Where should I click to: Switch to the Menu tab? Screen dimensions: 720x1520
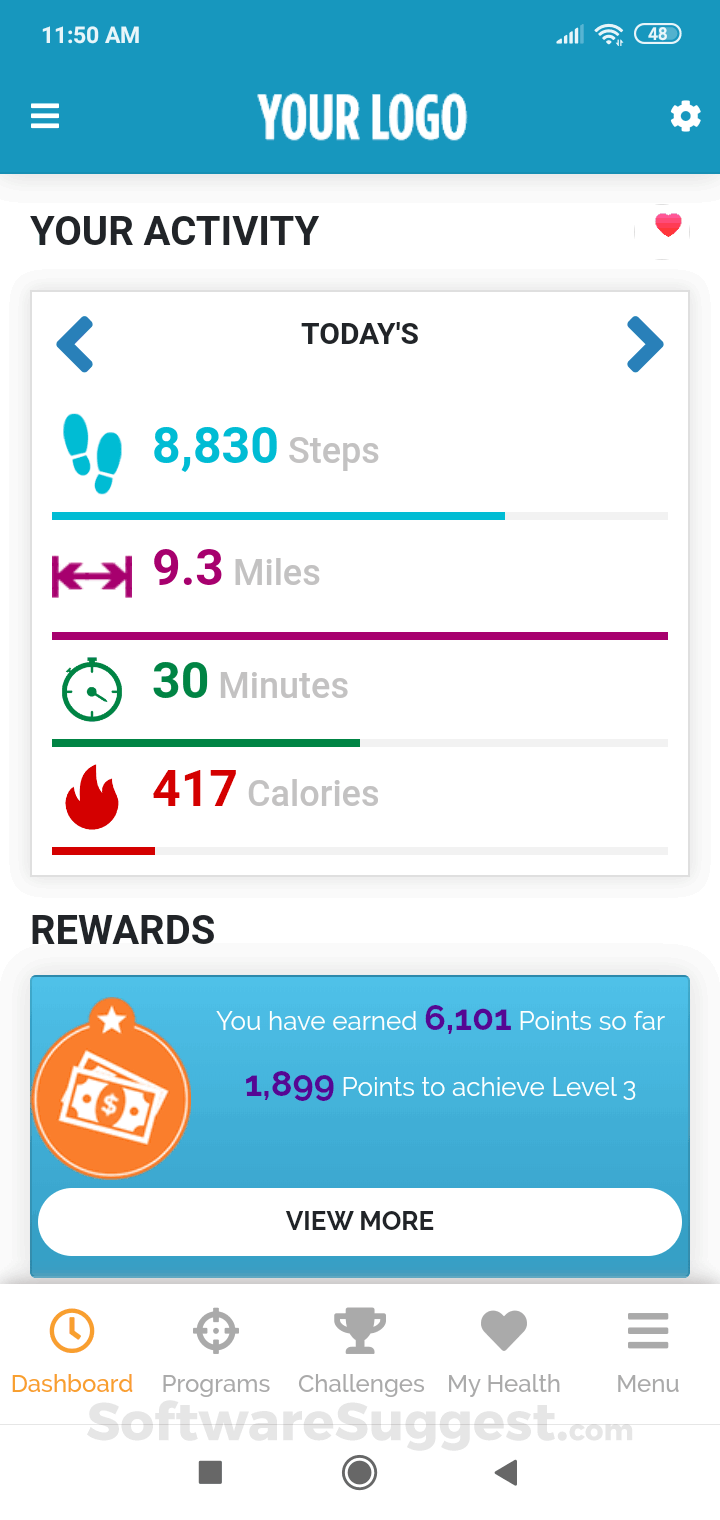[x=647, y=1352]
